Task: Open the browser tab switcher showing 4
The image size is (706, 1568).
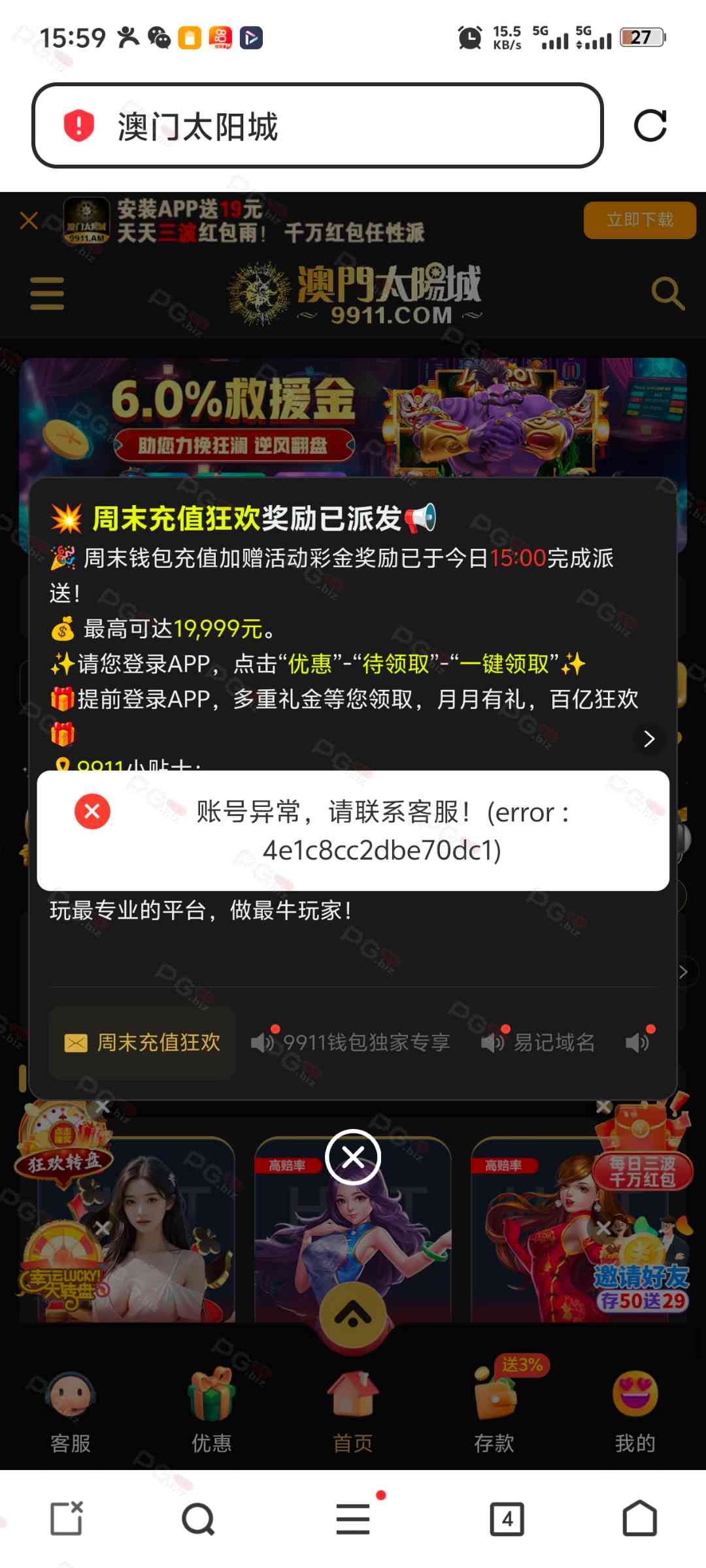Action: click(x=507, y=1519)
